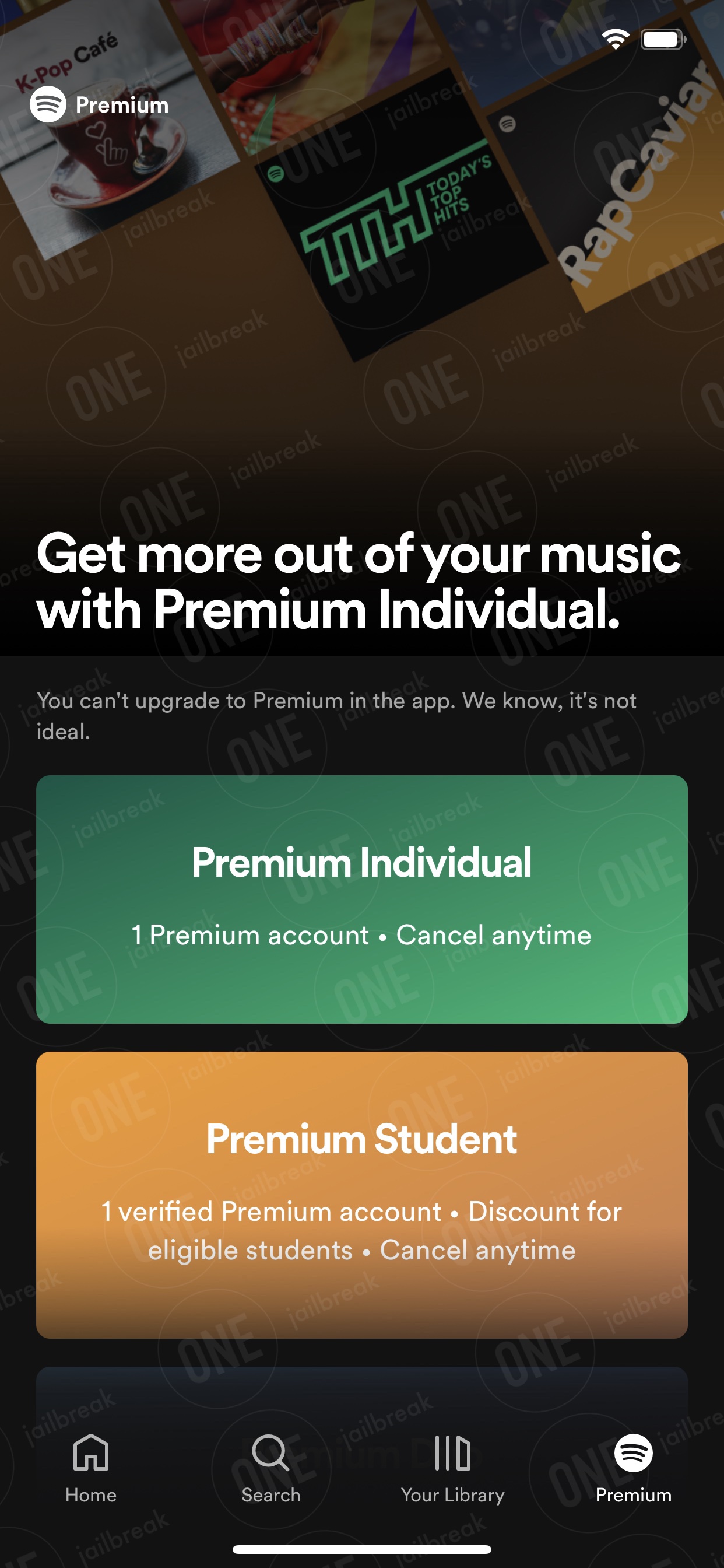The image size is (724, 1568).
Task: Switch to the Search tab
Action: (271, 1468)
